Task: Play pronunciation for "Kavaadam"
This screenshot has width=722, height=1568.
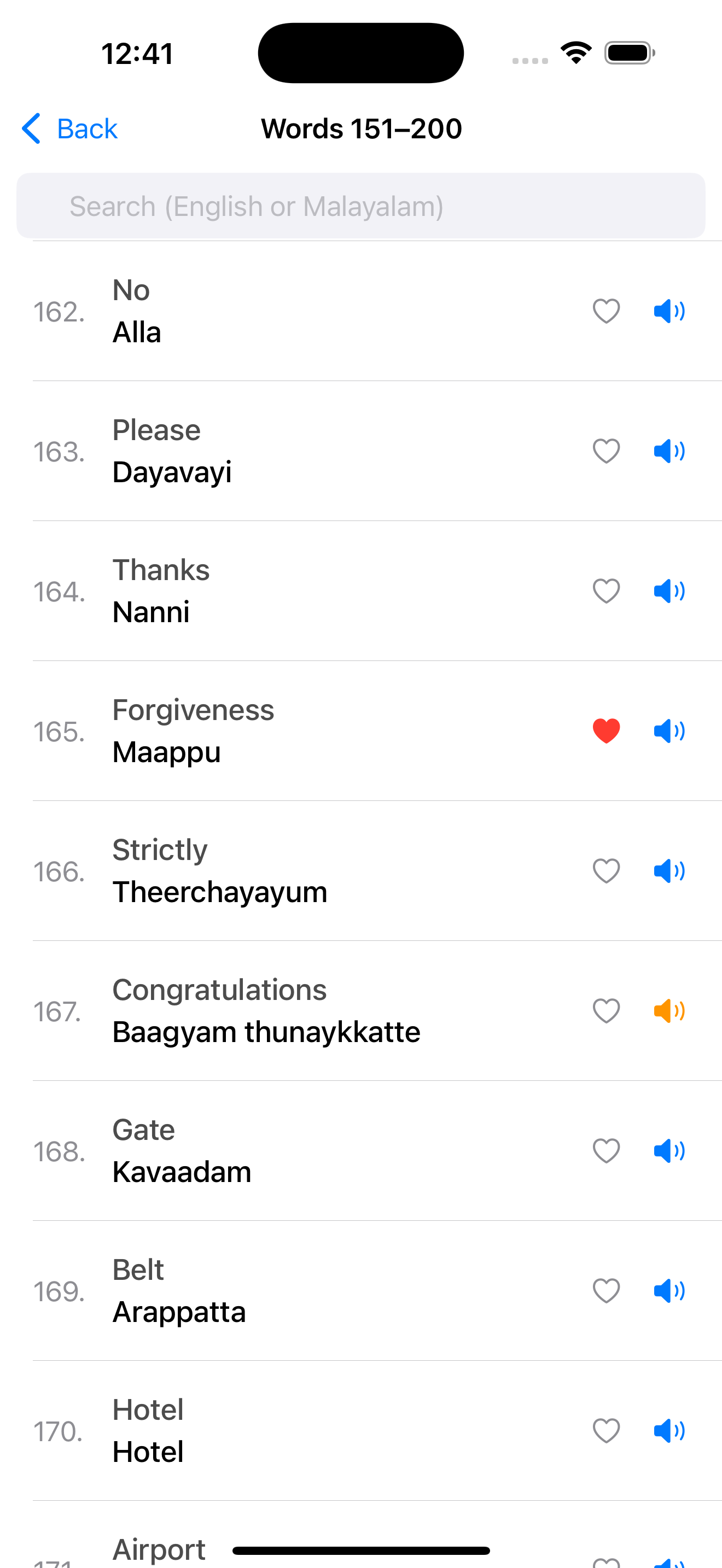Action: 668,1150
